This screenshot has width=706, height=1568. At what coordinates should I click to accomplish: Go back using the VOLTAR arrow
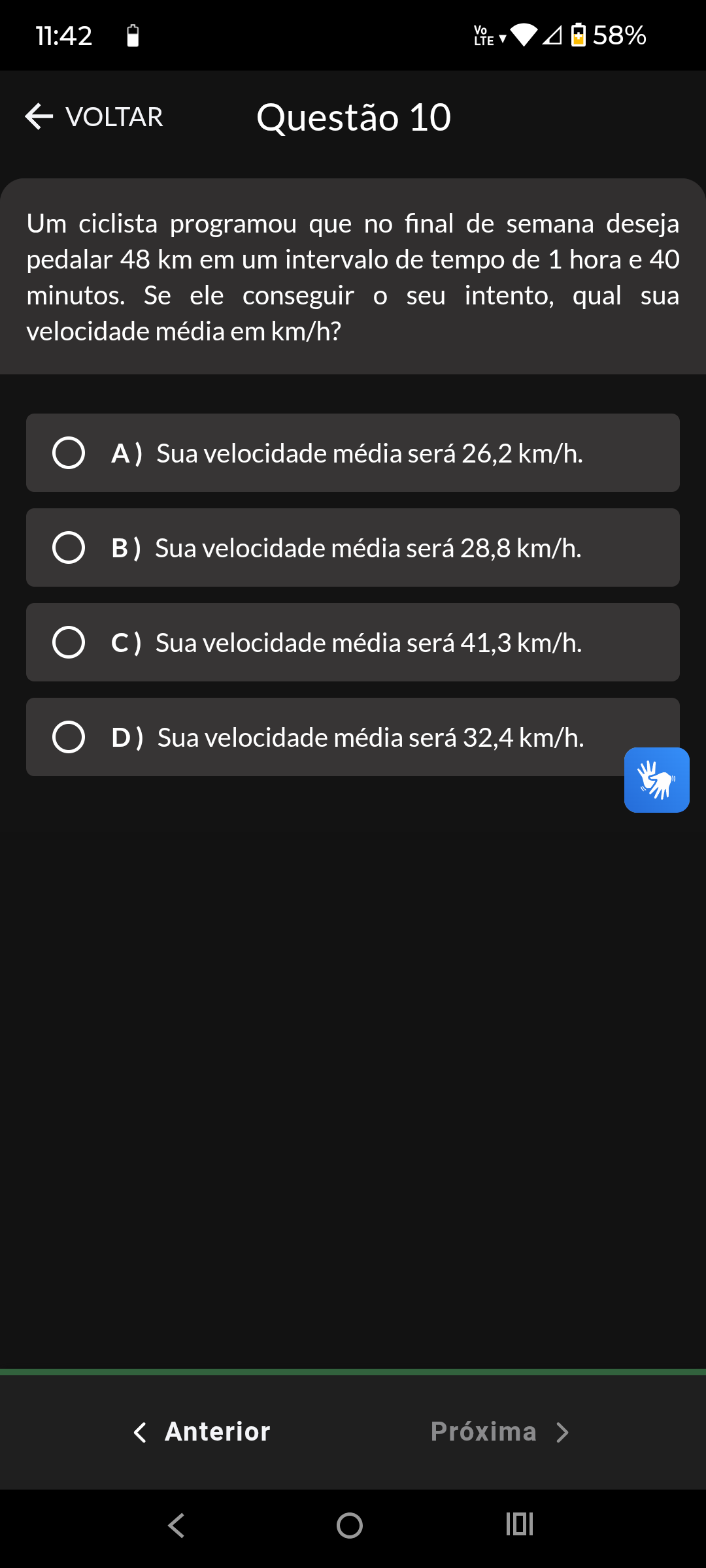point(93,117)
